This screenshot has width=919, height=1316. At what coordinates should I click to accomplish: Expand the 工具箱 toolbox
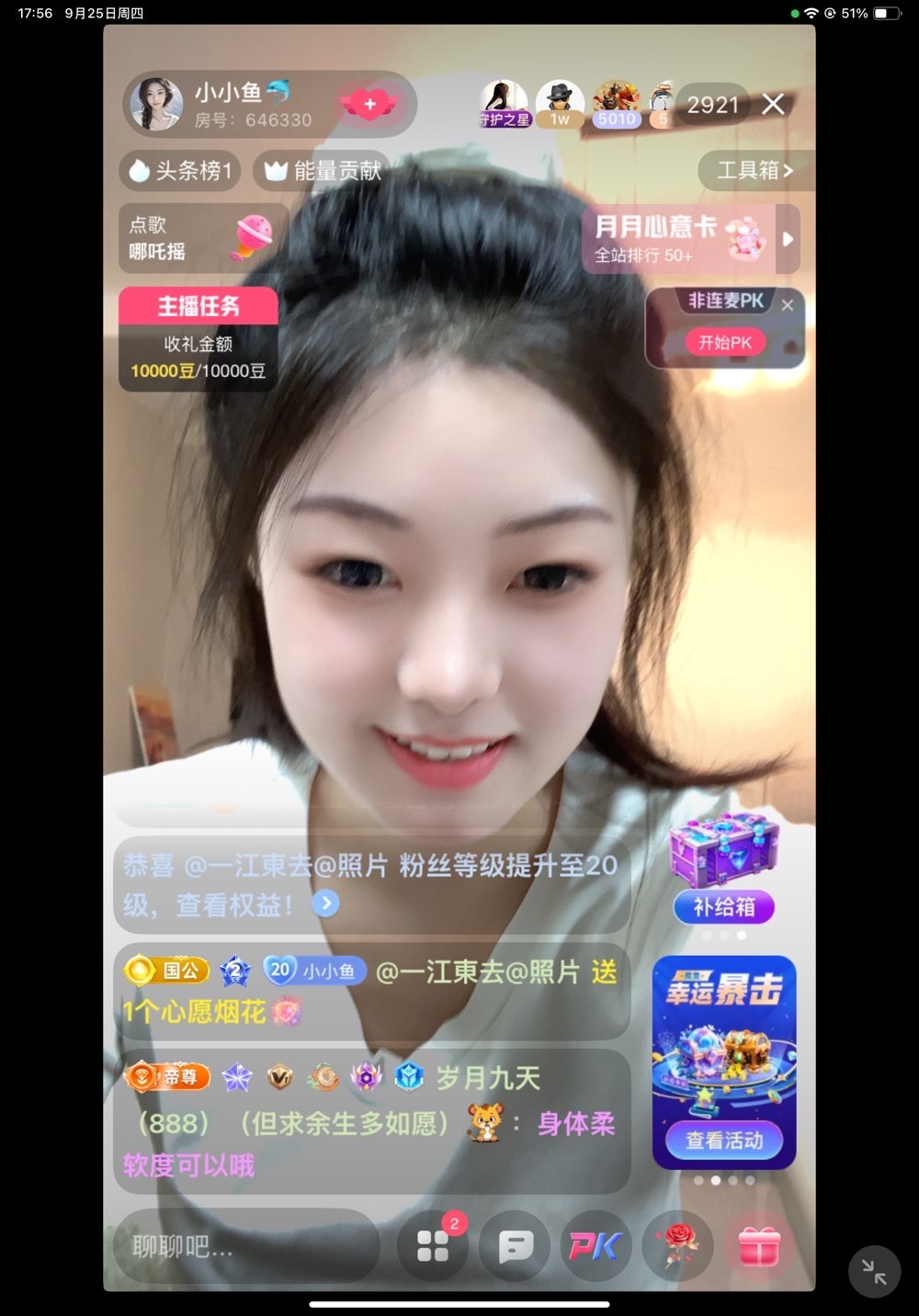pos(754,170)
